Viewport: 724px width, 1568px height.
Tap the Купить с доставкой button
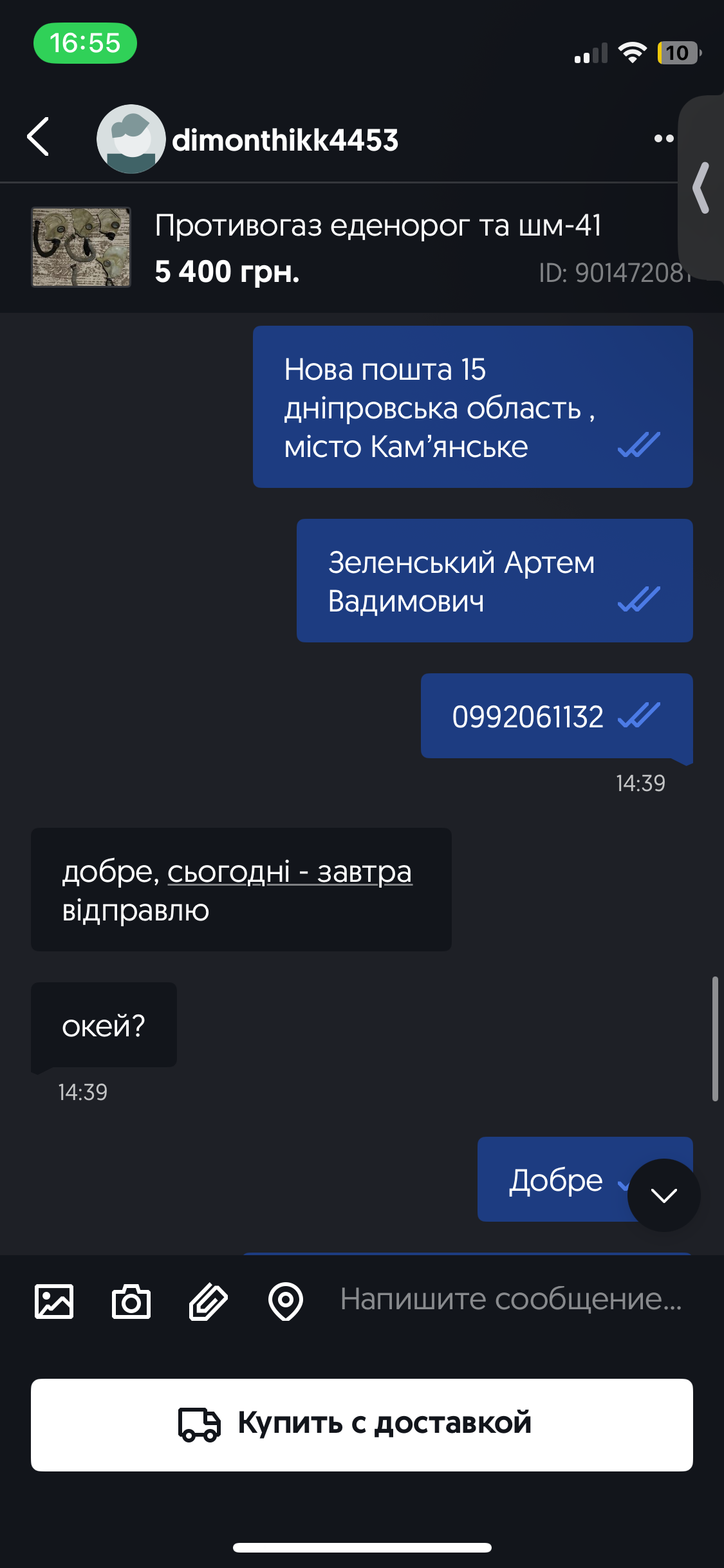(x=362, y=1424)
